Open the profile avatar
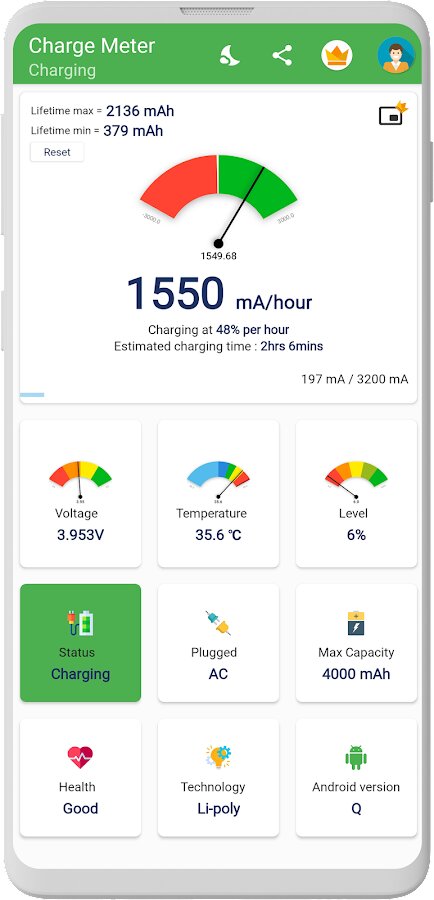 pyautogui.click(x=396, y=56)
